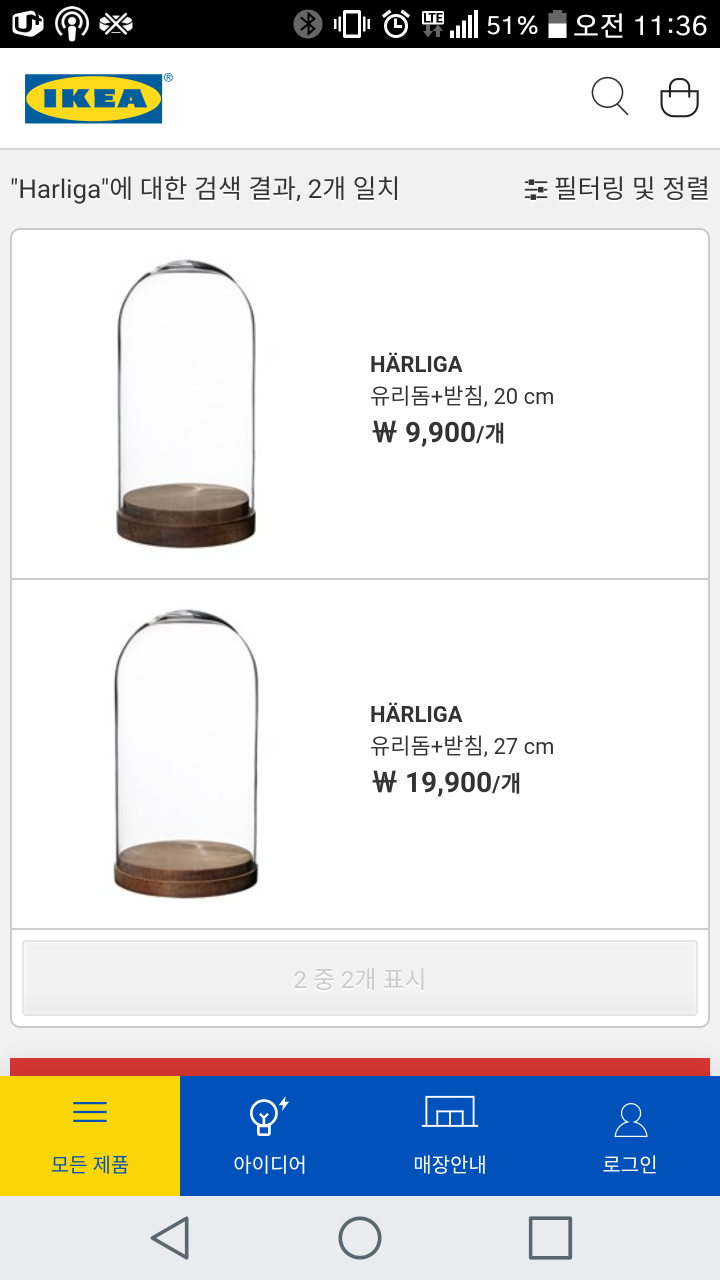This screenshot has width=720, height=1280.
Task: Go to IKEA home via logo
Action: 94,98
